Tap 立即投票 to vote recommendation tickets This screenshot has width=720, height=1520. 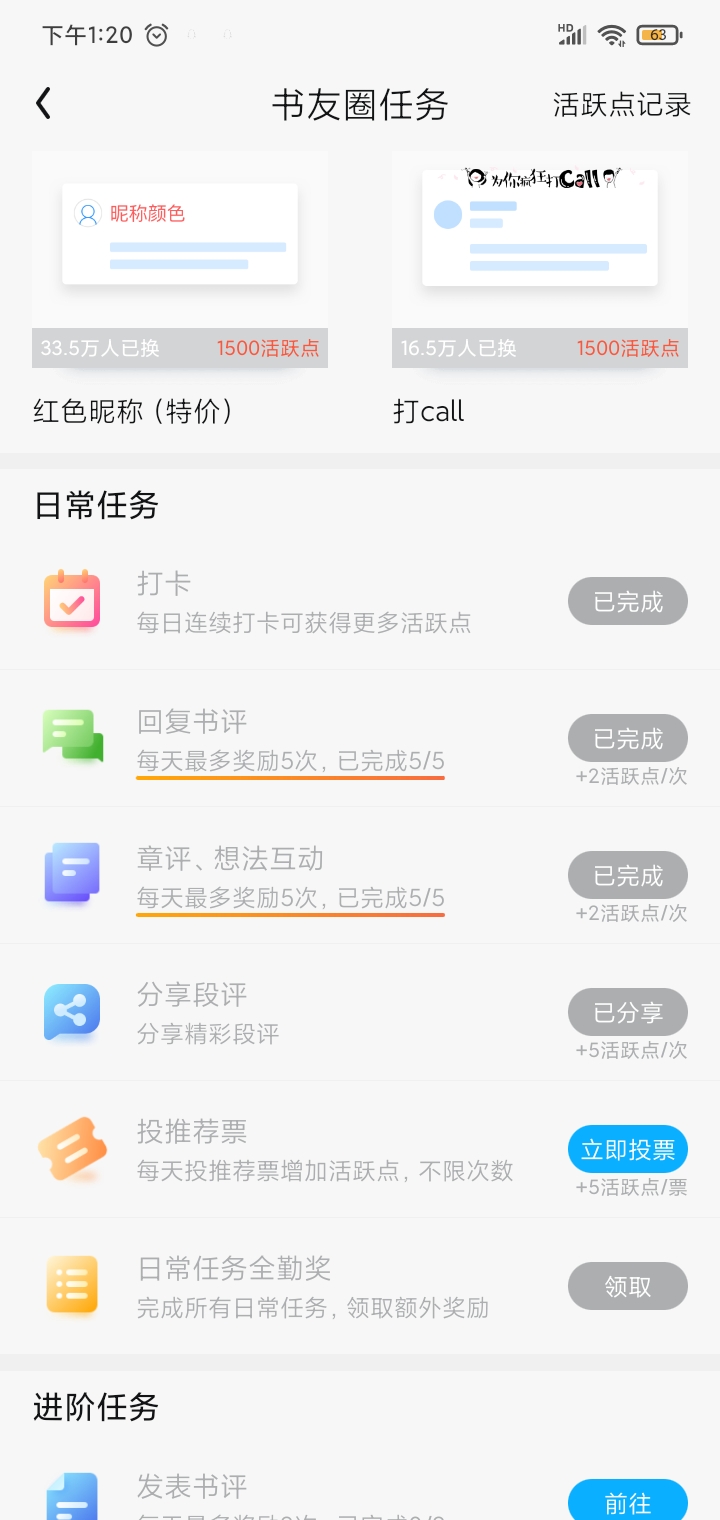pos(628,1150)
